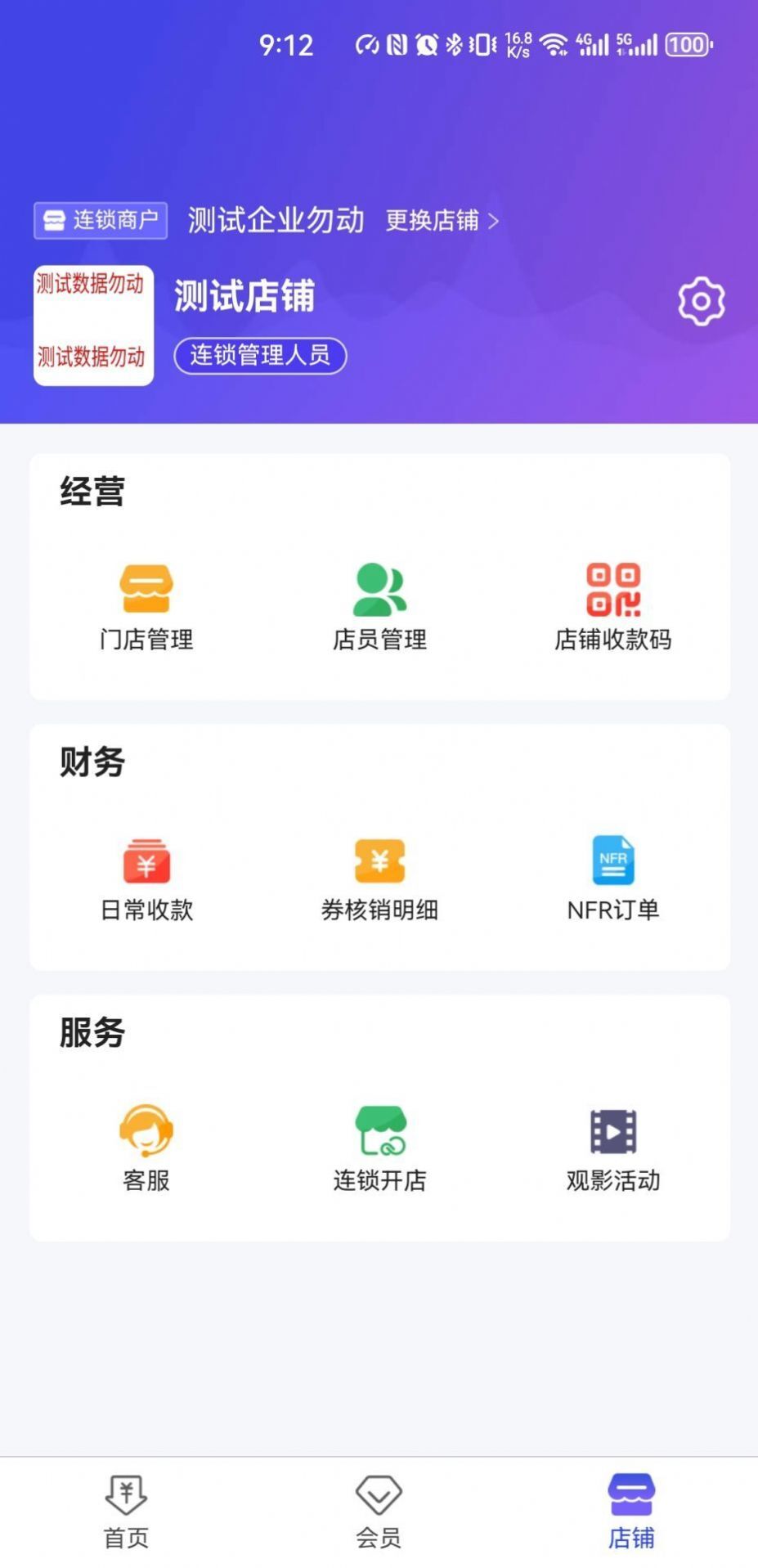Image resolution: width=758 pixels, height=1568 pixels.
Task: Tap the 连锁管理人员 role label
Action: tap(260, 356)
